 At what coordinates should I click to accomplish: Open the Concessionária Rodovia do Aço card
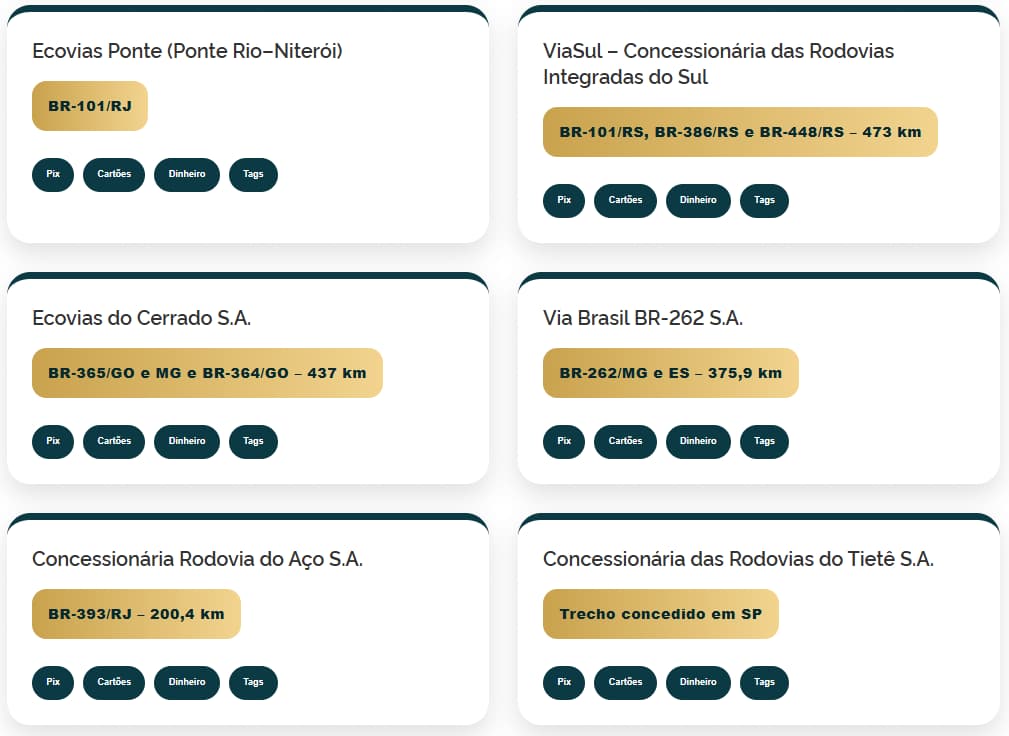coord(197,559)
